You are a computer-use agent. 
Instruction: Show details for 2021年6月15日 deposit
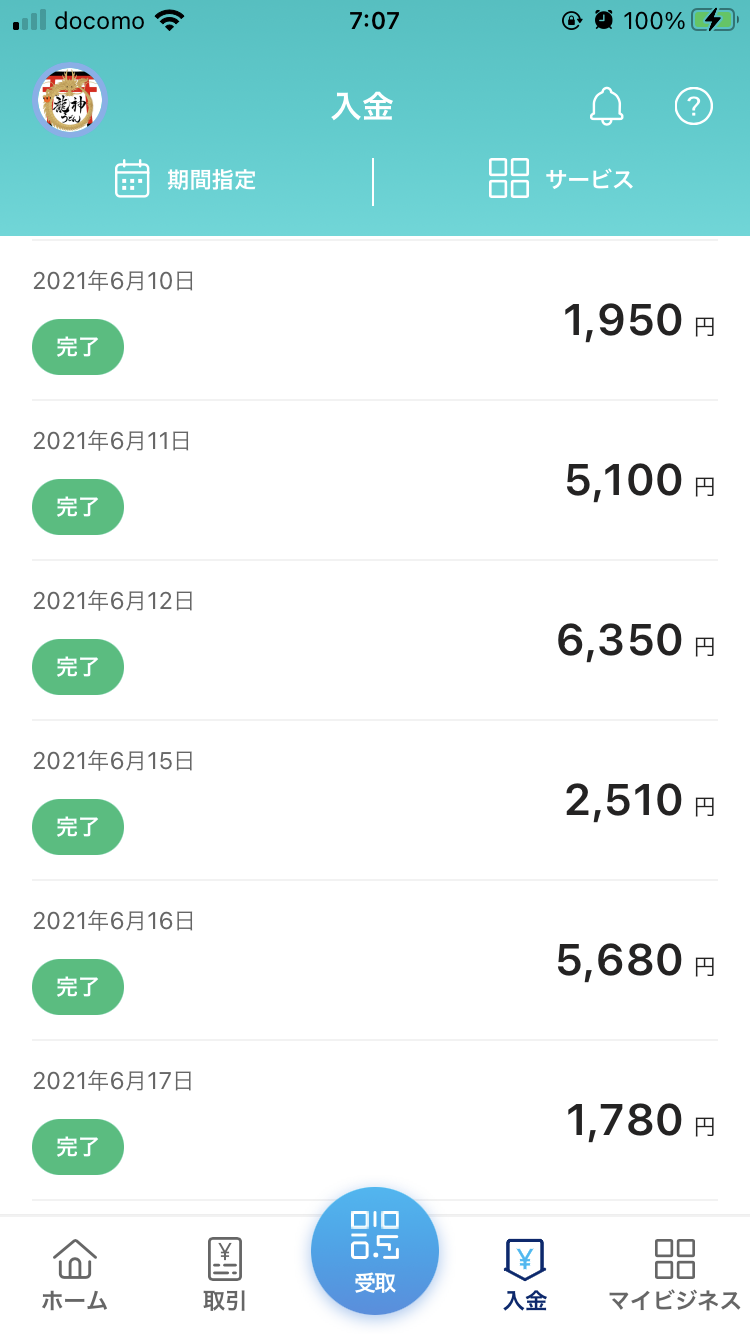[374, 800]
